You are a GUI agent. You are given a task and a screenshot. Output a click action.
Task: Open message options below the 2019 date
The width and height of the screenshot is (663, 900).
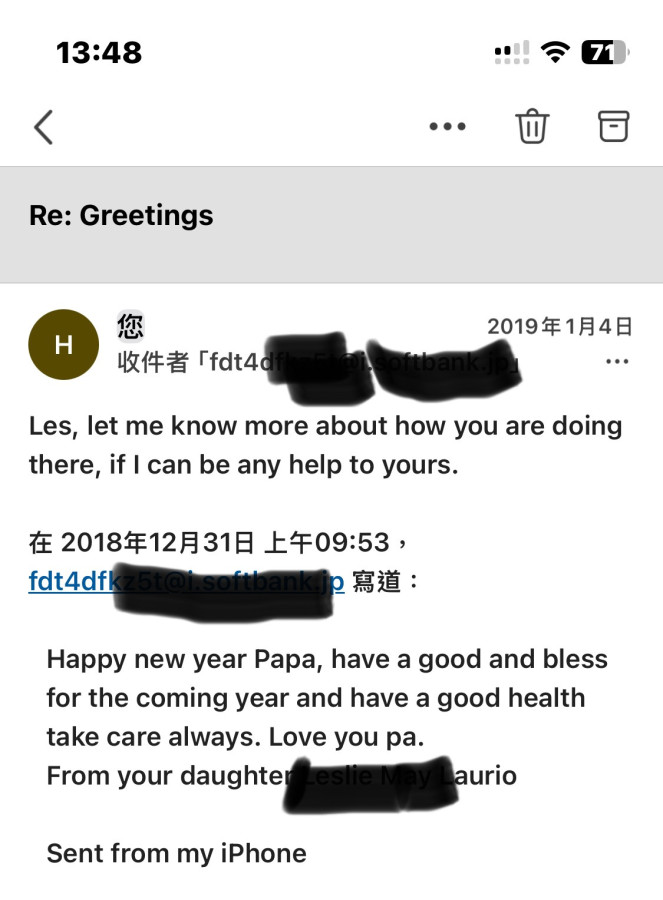click(x=617, y=361)
